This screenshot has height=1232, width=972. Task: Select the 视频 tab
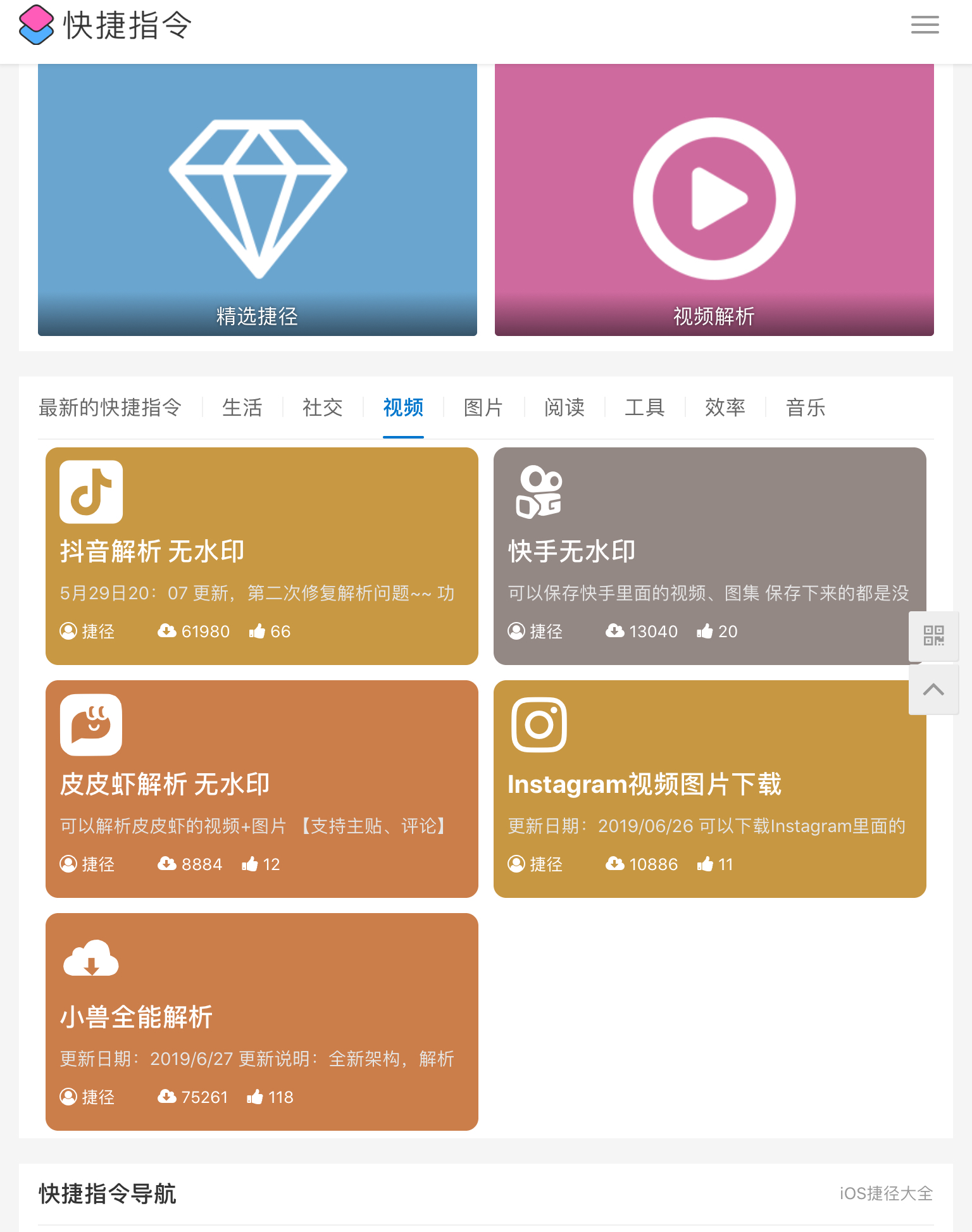click(x=403, y=408)
